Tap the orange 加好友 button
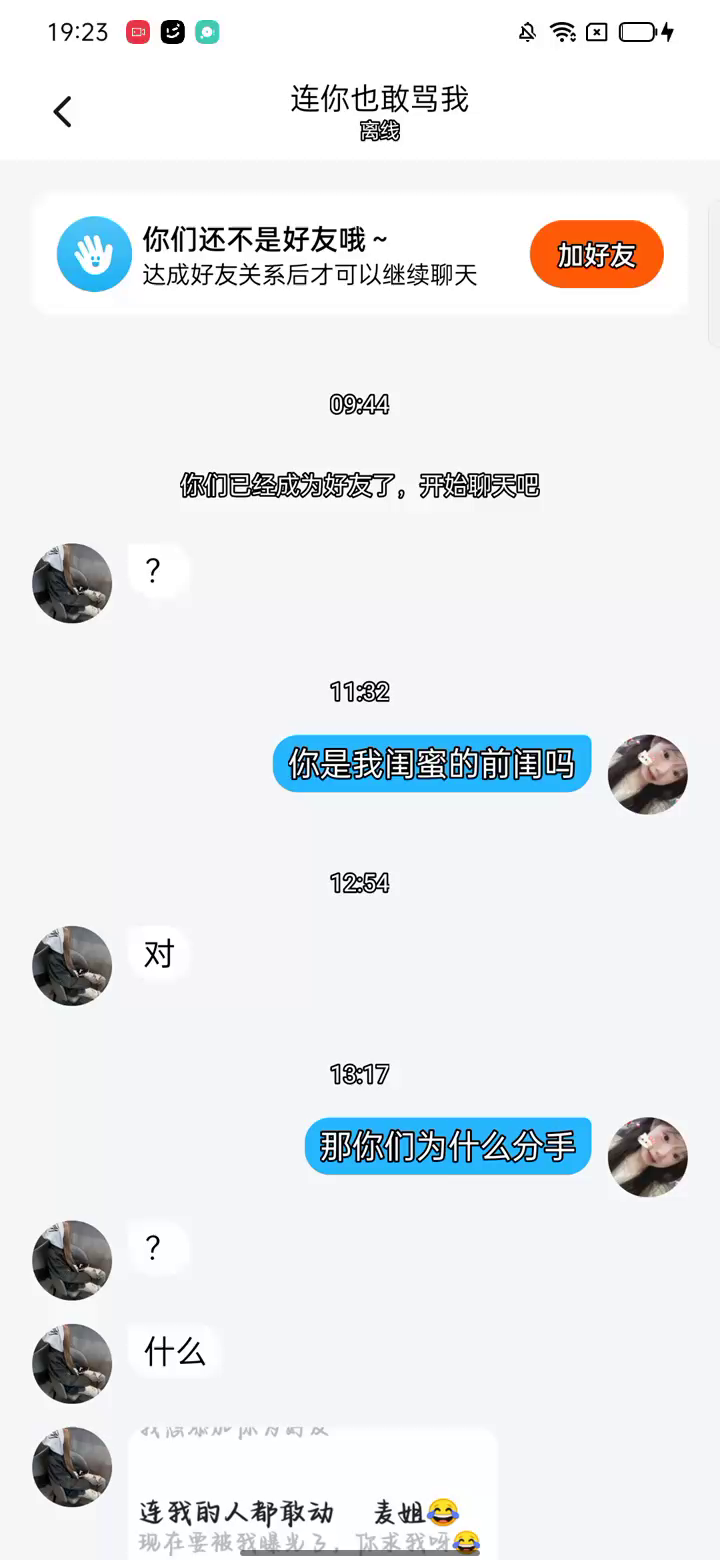The image size is (720, 1560). click(596, 254)
